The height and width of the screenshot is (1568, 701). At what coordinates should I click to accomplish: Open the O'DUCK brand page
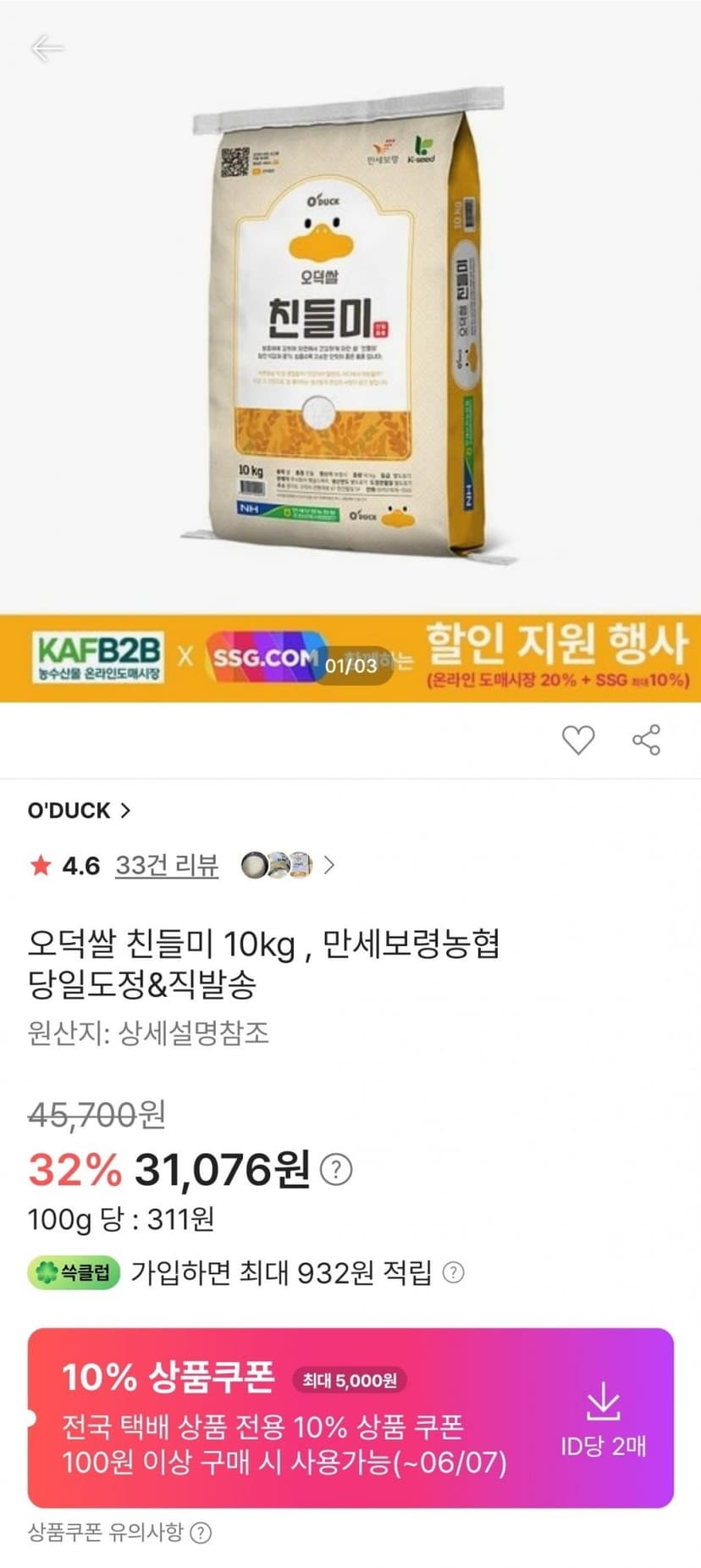[x=80, y=811]
